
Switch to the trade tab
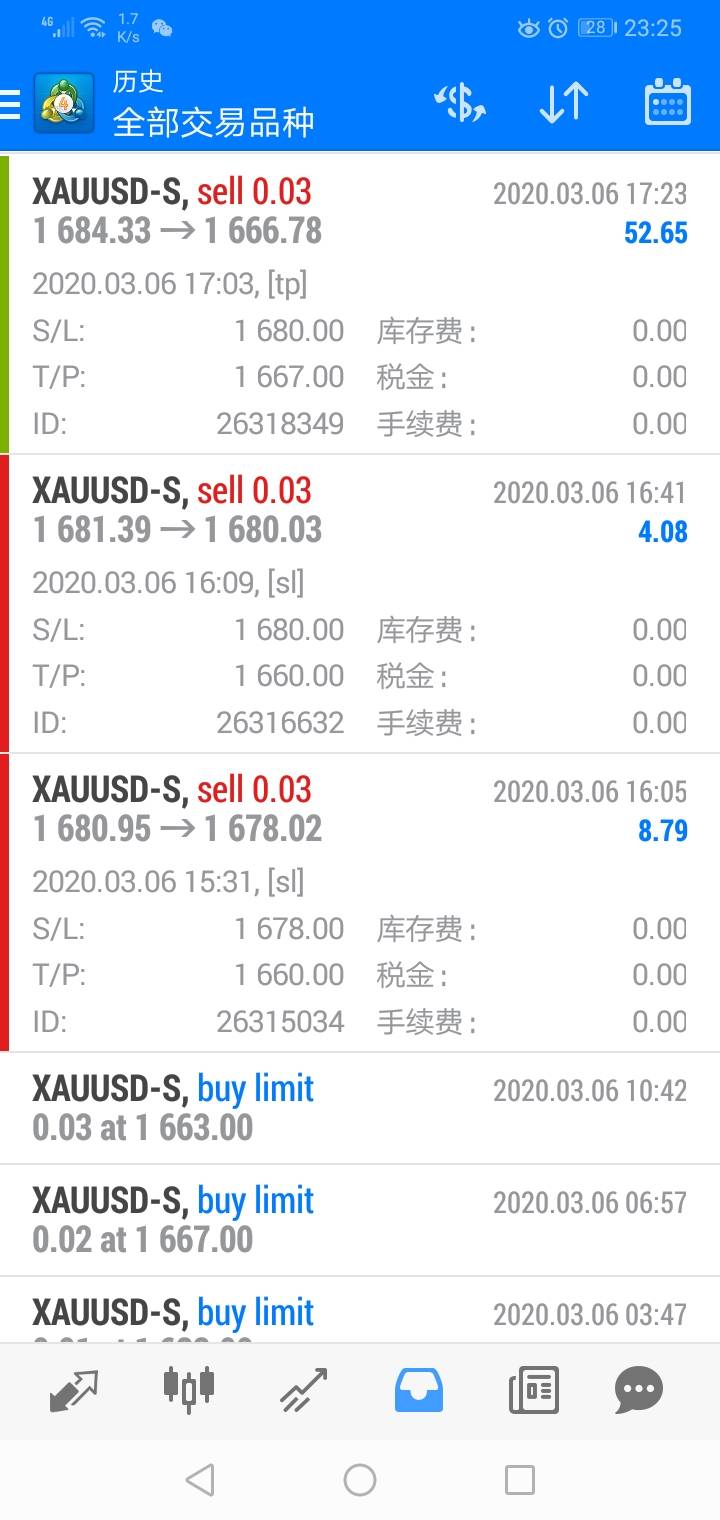point(304,1389)
